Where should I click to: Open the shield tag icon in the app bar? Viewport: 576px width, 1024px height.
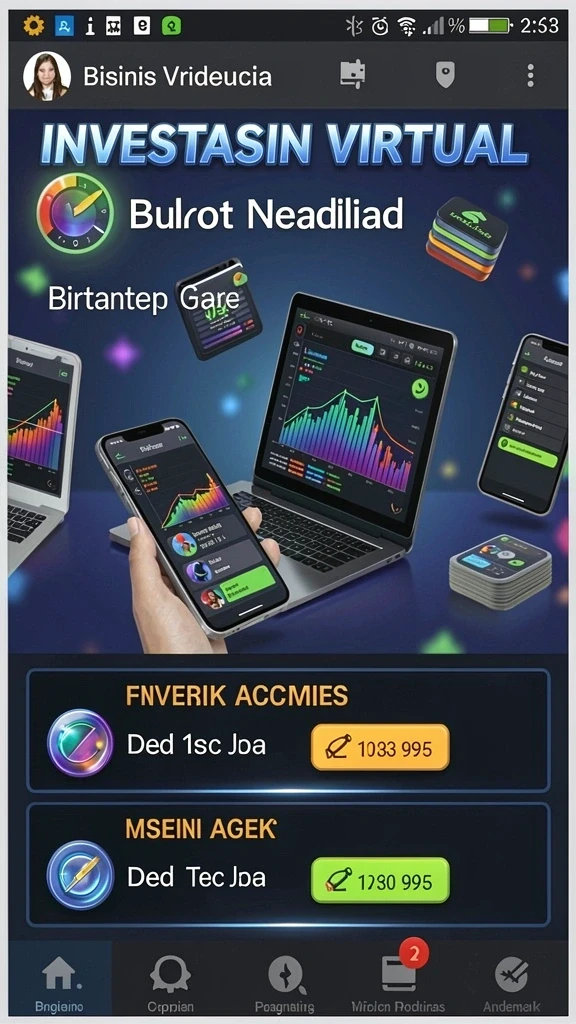click(445, 75)
